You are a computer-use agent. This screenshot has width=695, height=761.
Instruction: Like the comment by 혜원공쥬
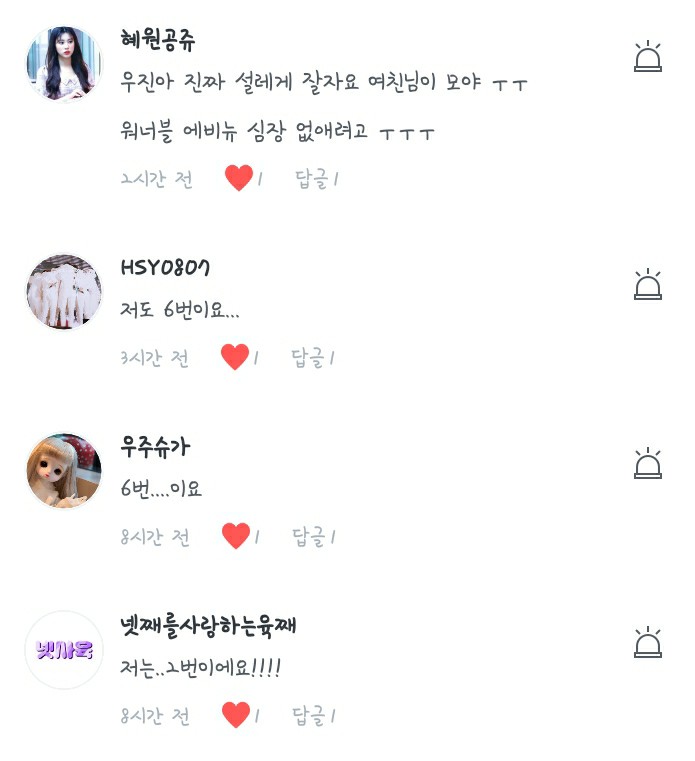[x=238, y=179]
